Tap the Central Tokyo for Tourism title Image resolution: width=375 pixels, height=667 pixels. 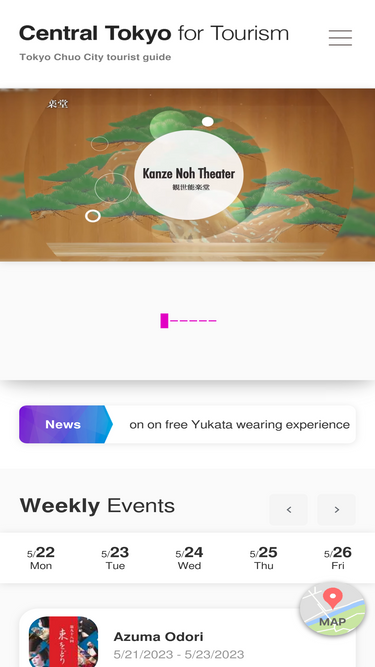(x=154, y=33)
